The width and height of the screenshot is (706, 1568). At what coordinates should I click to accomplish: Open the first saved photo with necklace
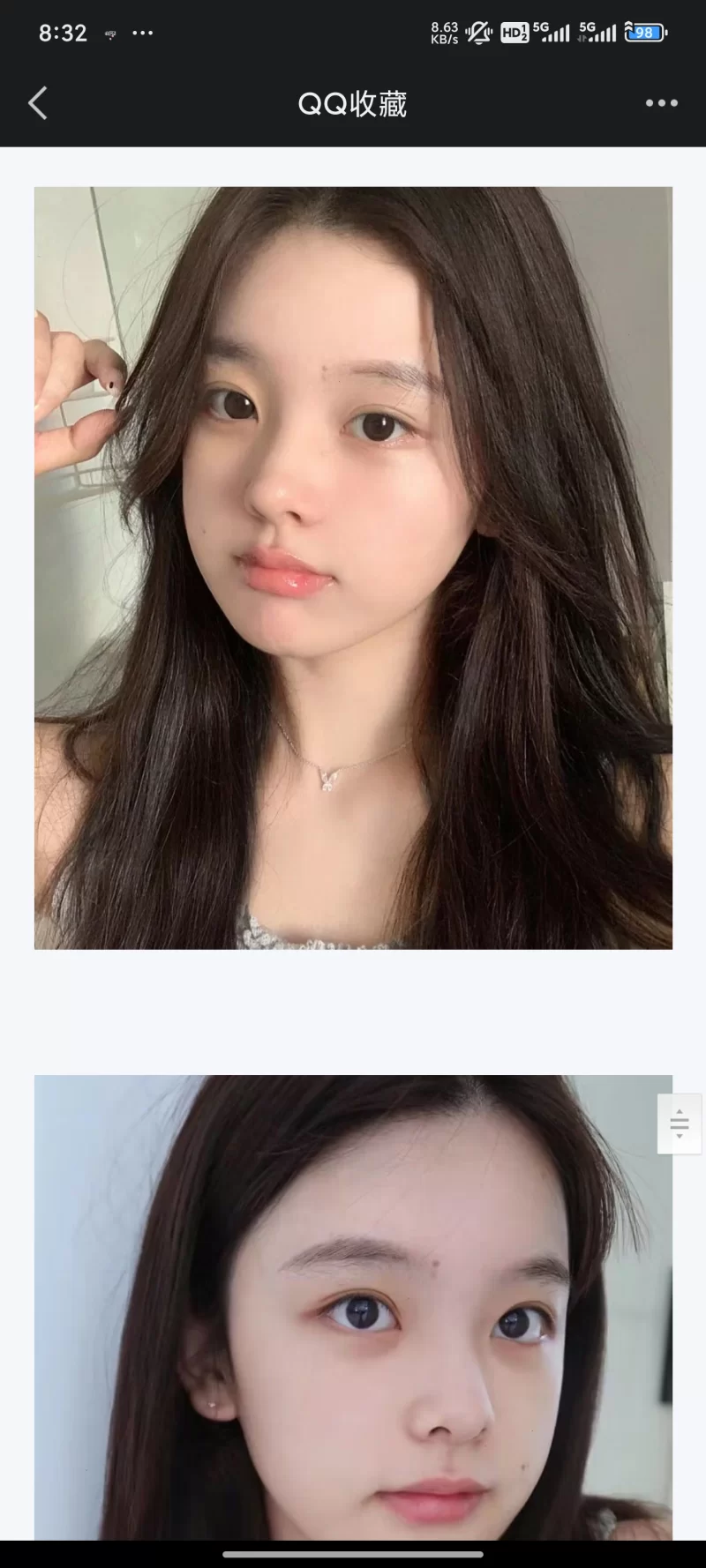click(353, 567)
